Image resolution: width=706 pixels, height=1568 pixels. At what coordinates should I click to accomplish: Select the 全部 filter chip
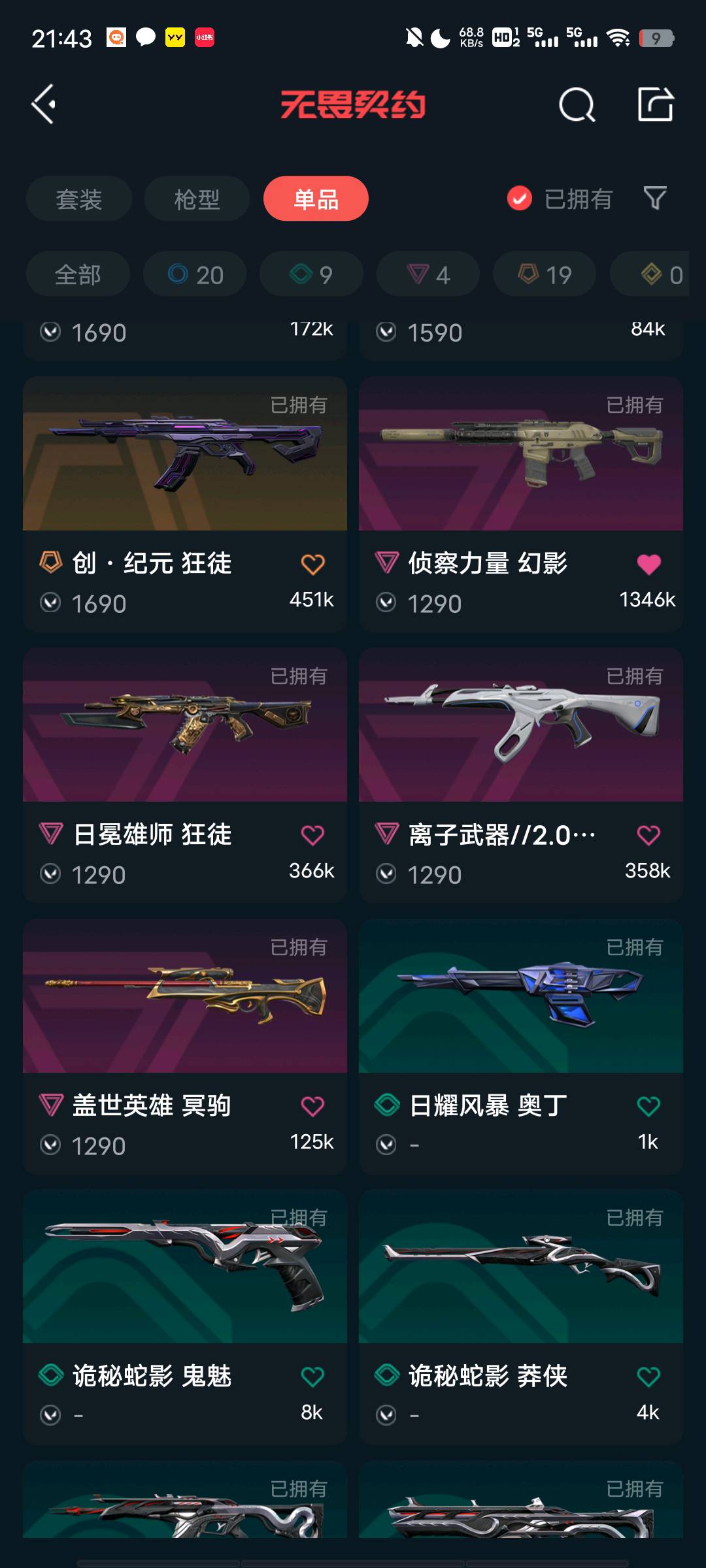[78, 274]
